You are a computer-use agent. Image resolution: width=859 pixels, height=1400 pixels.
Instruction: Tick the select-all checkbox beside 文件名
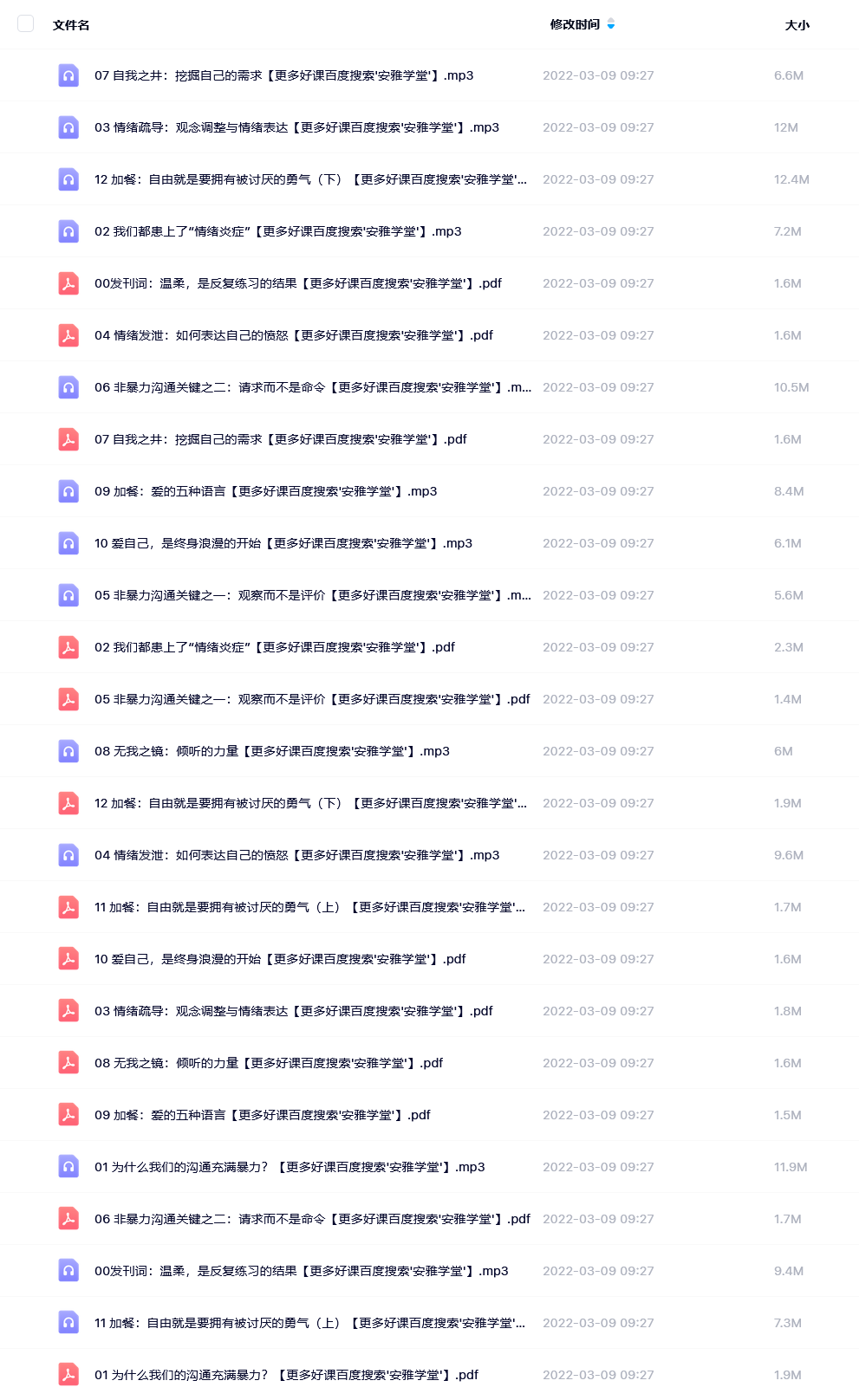point(26,23)
